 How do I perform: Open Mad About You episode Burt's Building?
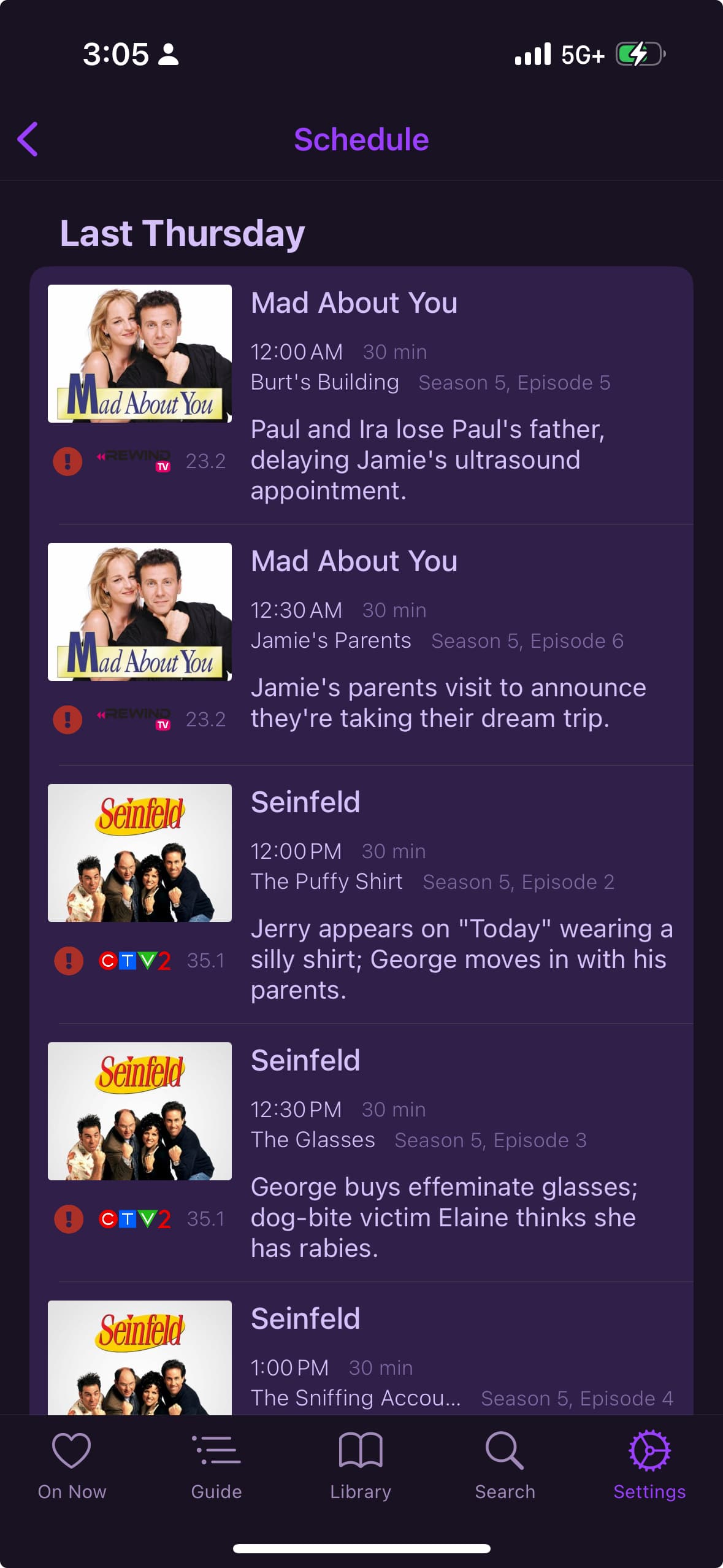pos(362,396)
